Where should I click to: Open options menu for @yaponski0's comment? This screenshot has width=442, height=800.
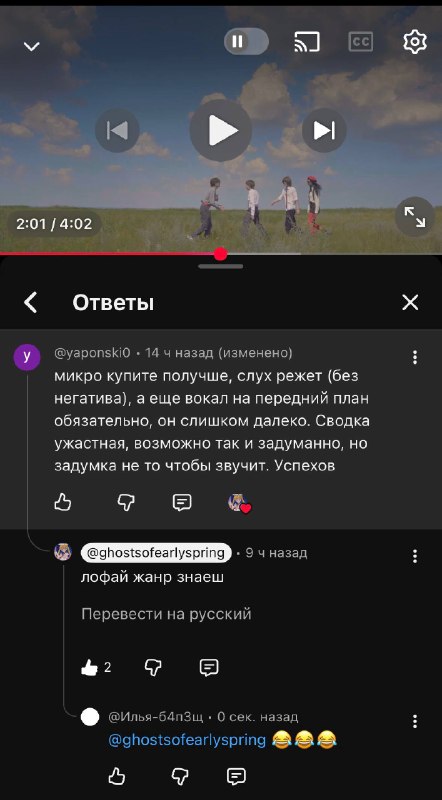(x=415, y=357)
